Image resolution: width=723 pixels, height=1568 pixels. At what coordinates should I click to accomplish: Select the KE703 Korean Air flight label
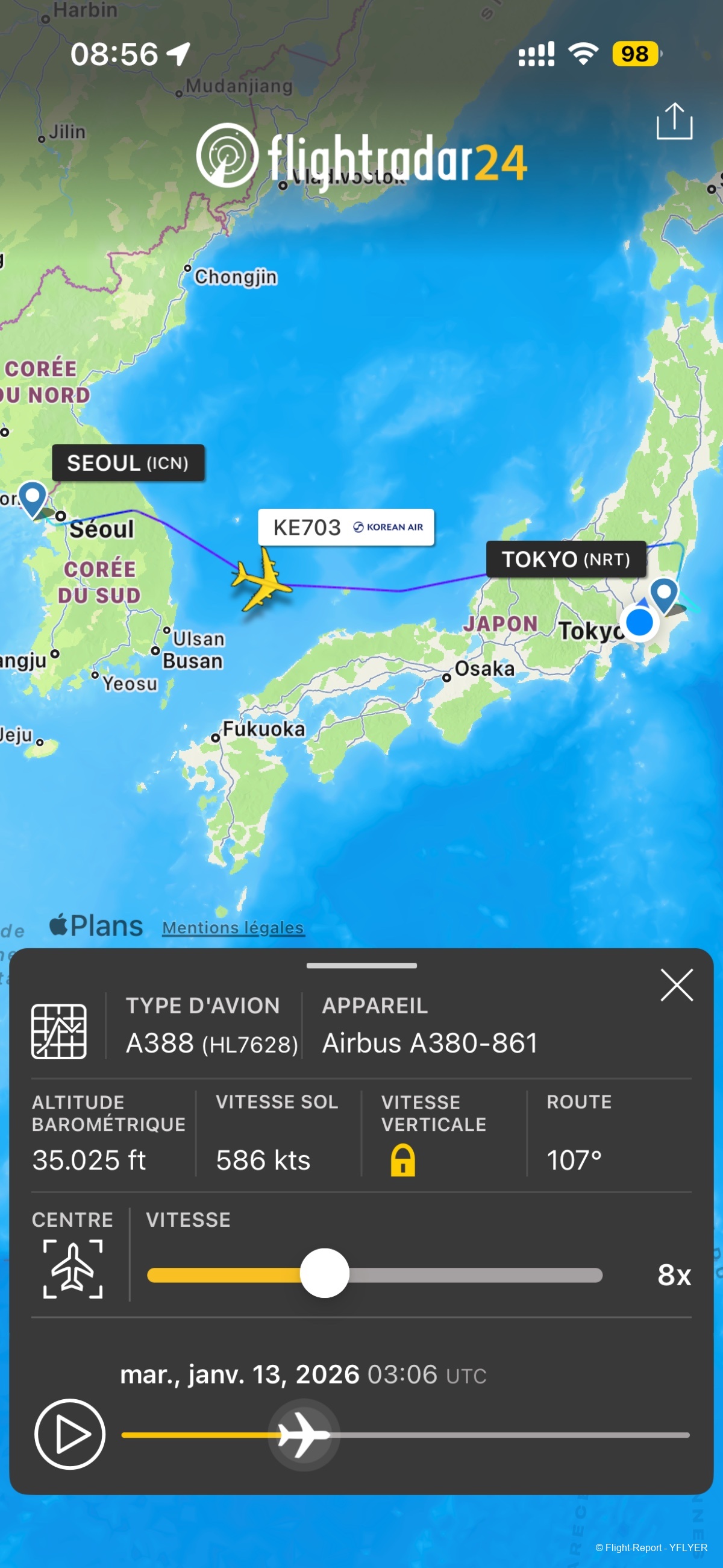coord(346,527)
